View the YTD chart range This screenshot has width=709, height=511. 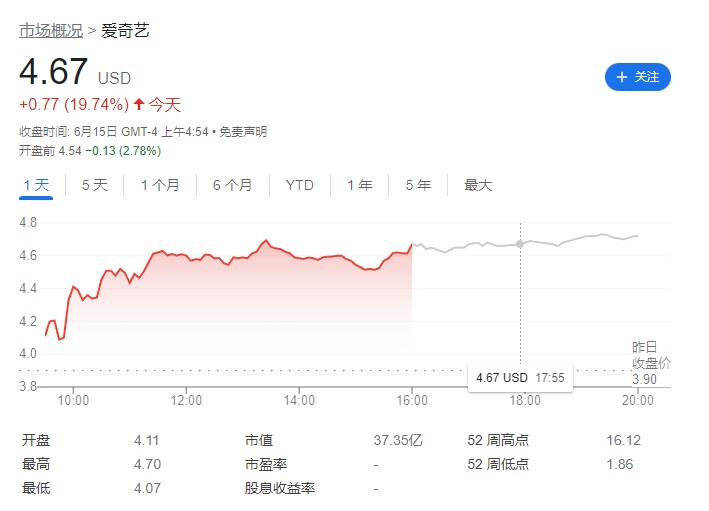[299, 185]
